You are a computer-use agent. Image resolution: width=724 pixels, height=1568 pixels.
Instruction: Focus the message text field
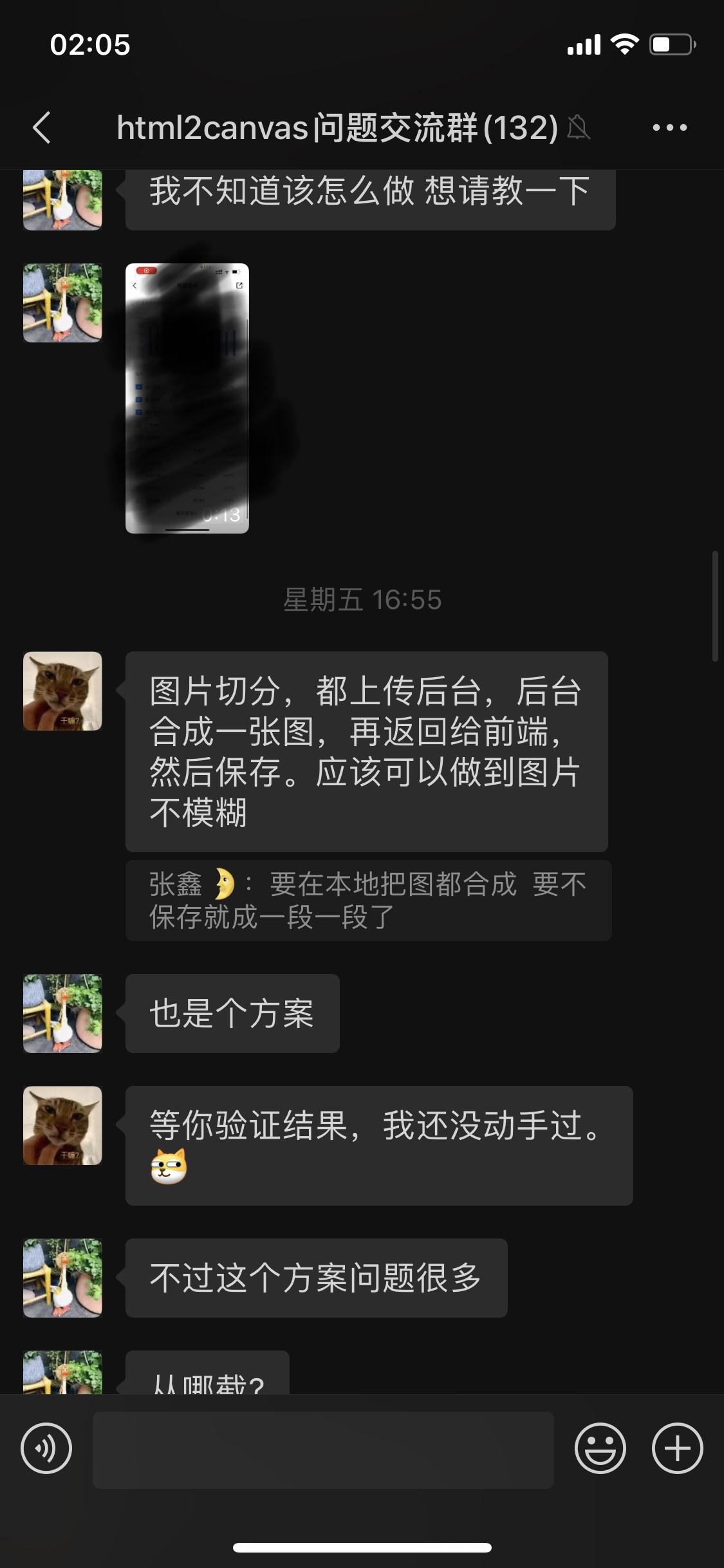tap(323, 1450)
